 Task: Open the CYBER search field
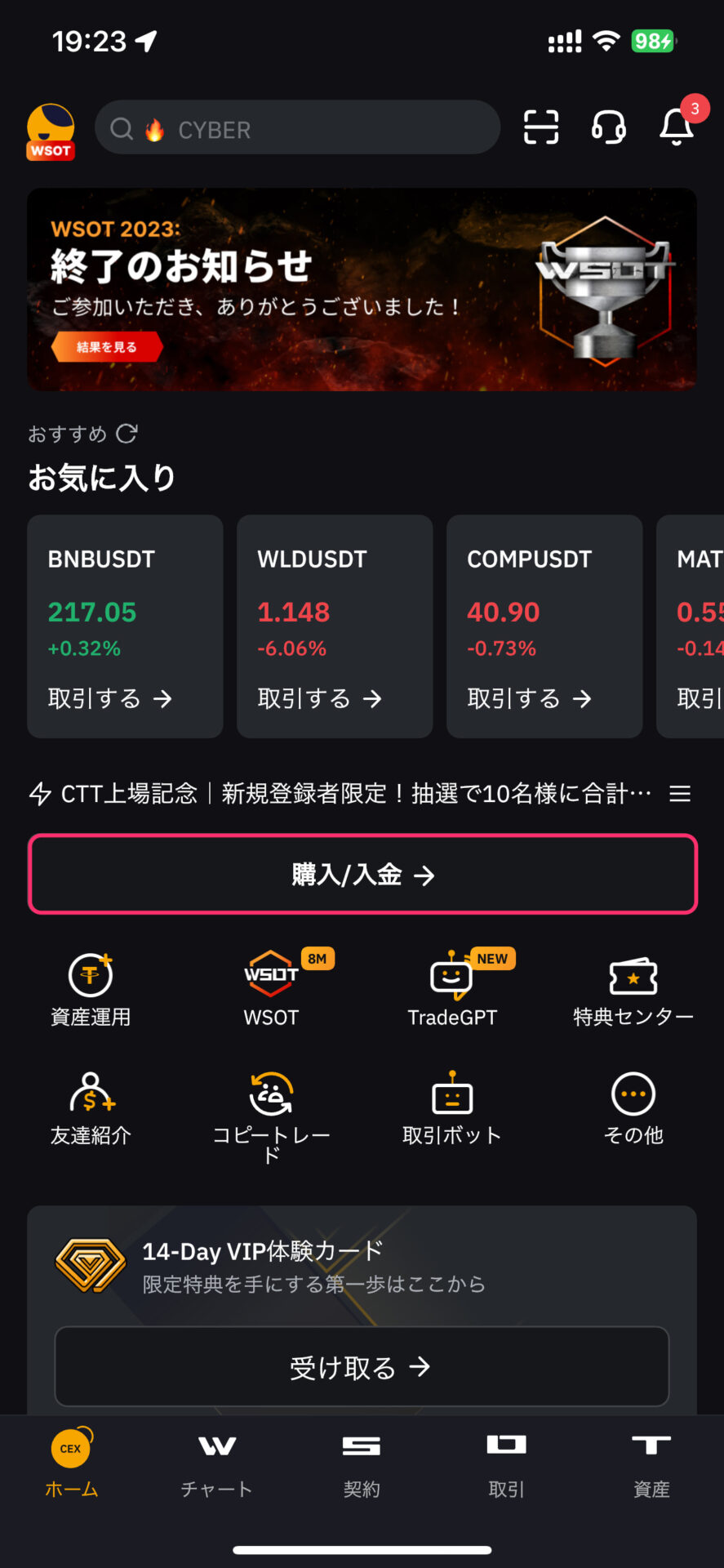[297, 128]
